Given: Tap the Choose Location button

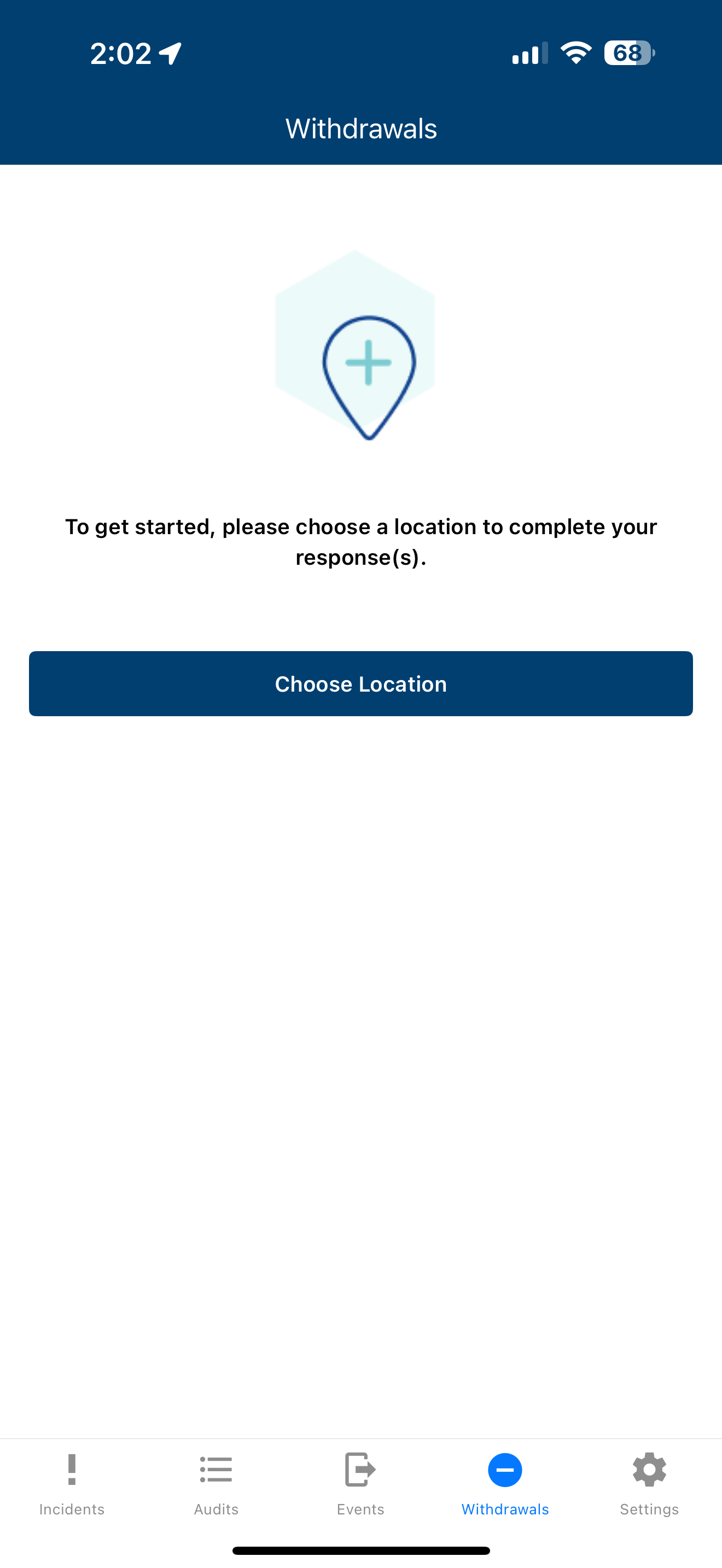Looking at the screenshot, I should [360, 683].
